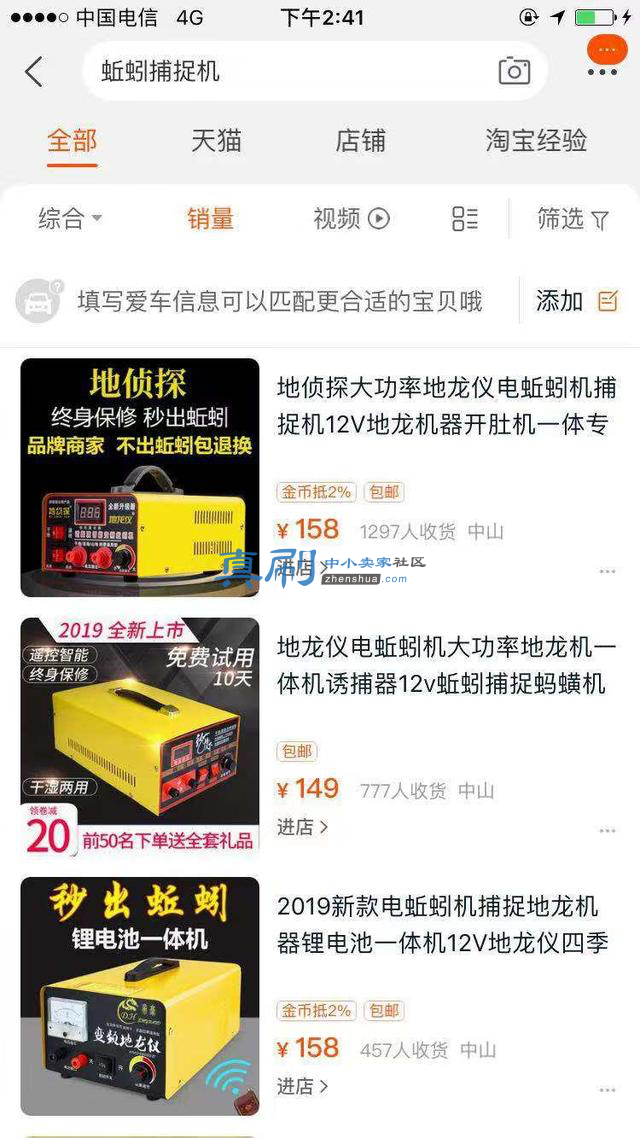Tap 进店 under the ¥149 product
The width and height of the screenshot is (640, 1138).
pos(303,827)
